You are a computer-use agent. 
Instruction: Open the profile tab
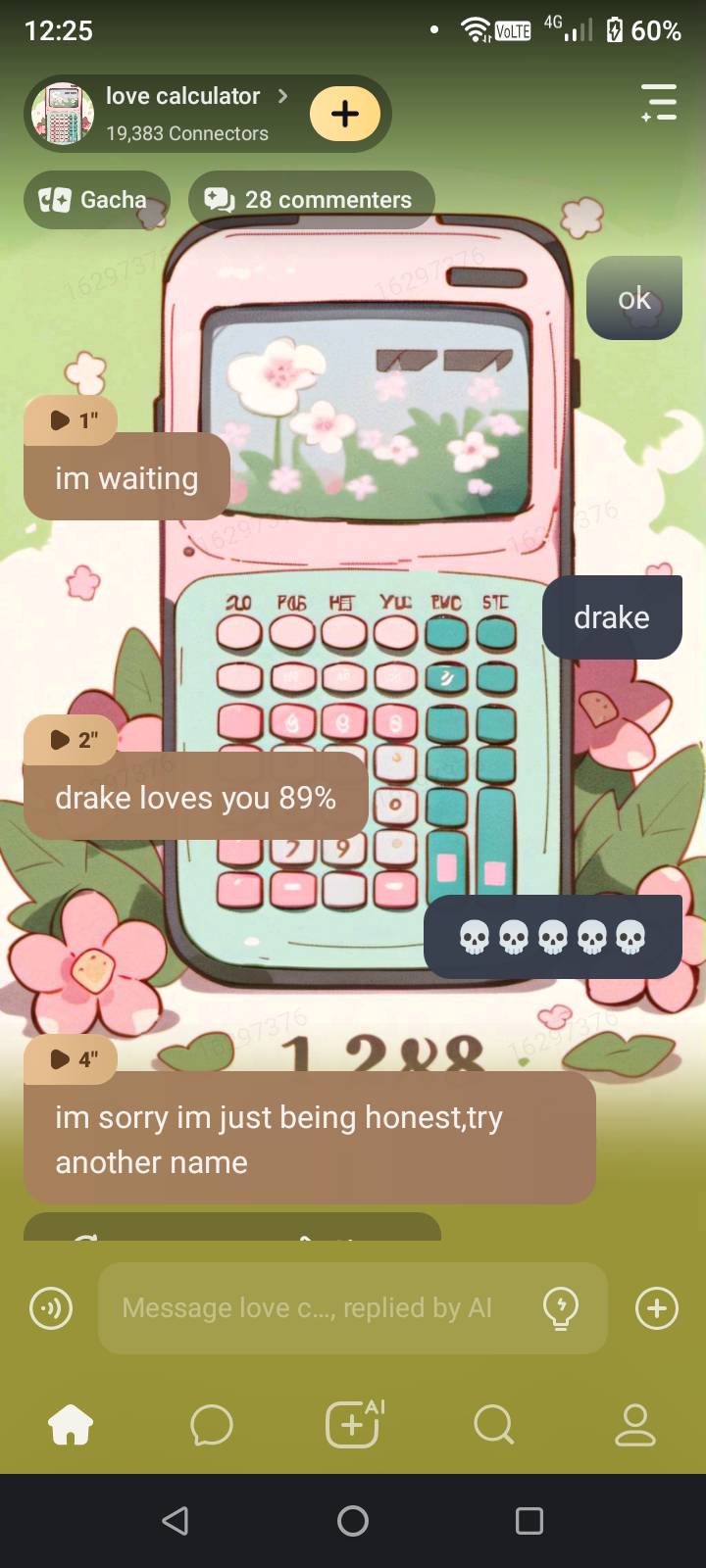(x=634, y=1424)
